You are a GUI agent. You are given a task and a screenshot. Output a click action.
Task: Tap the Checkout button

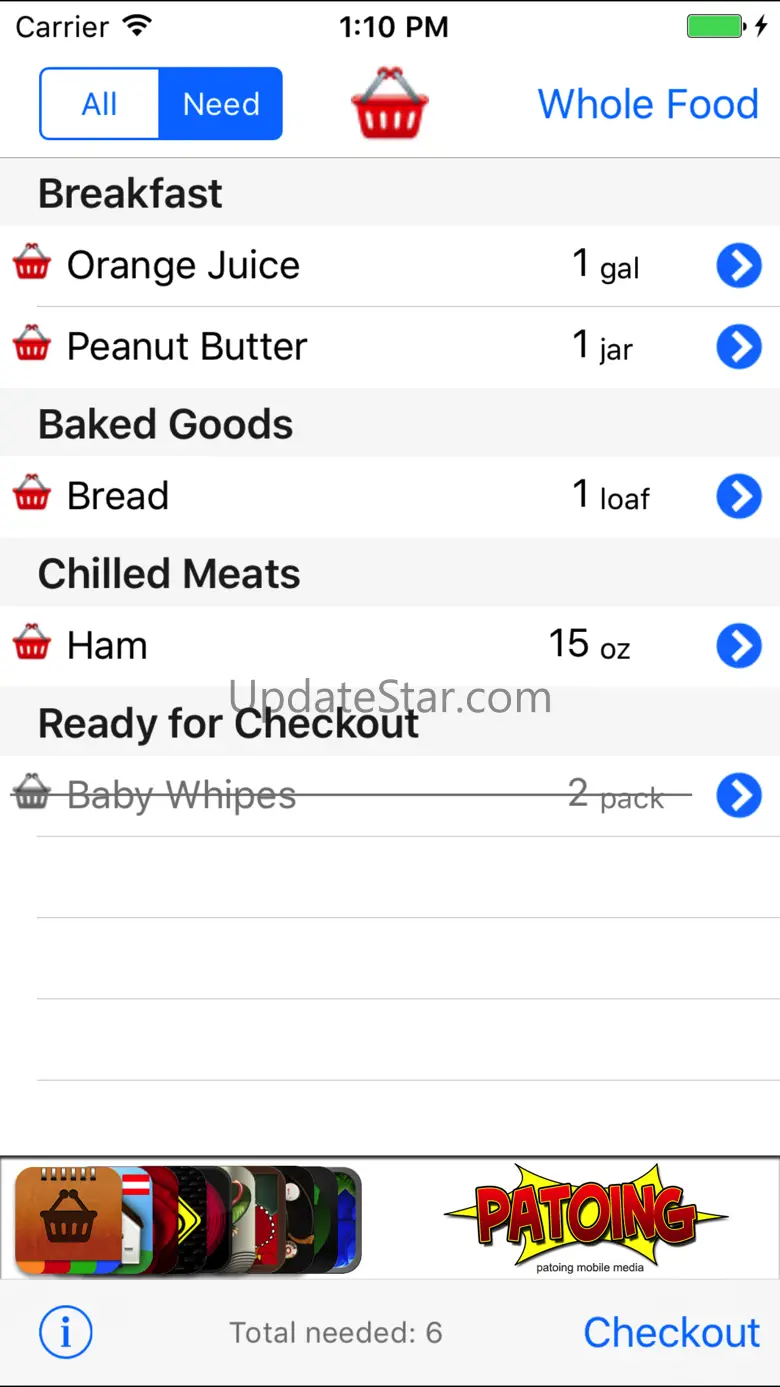pyautogui.click(x=671, y=1332)
